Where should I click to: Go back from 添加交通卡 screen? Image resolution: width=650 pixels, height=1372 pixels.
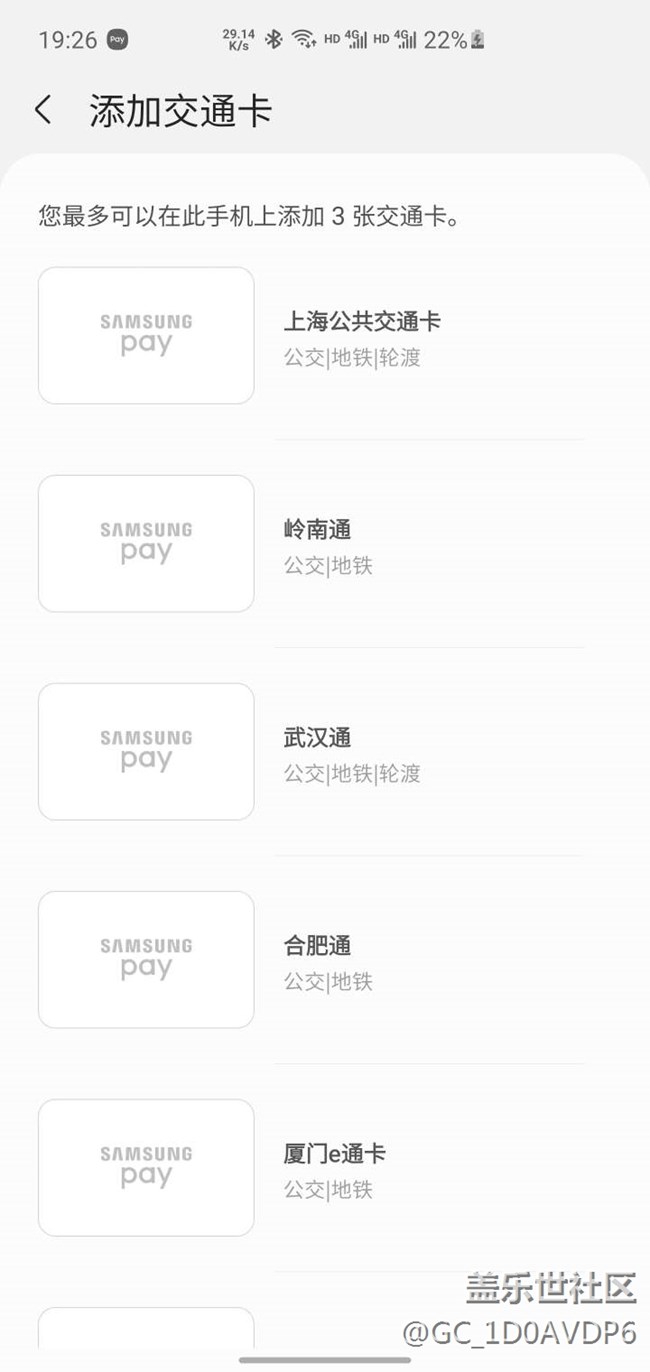(x=43, y=110)
